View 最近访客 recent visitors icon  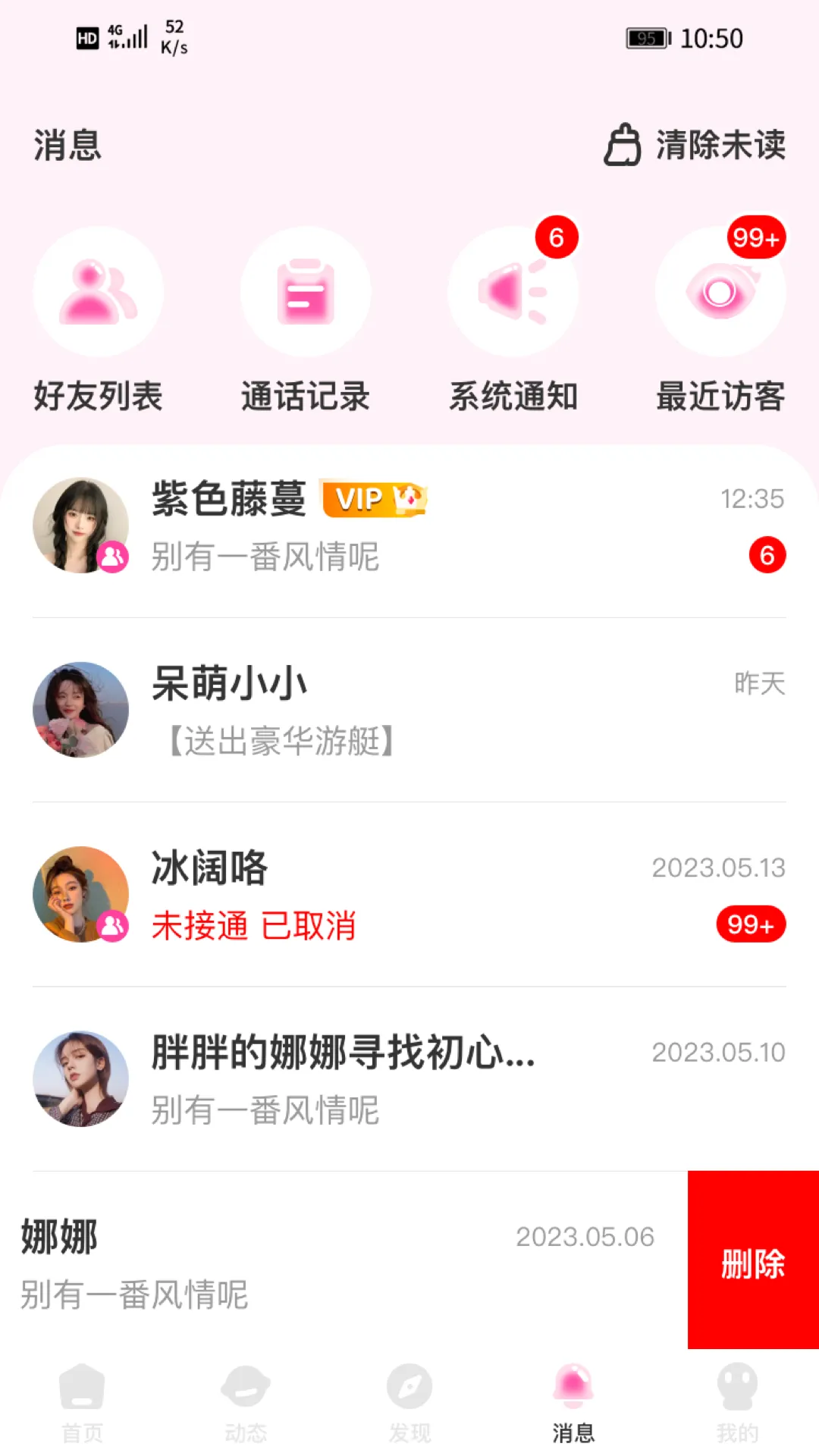click(720, 292)
